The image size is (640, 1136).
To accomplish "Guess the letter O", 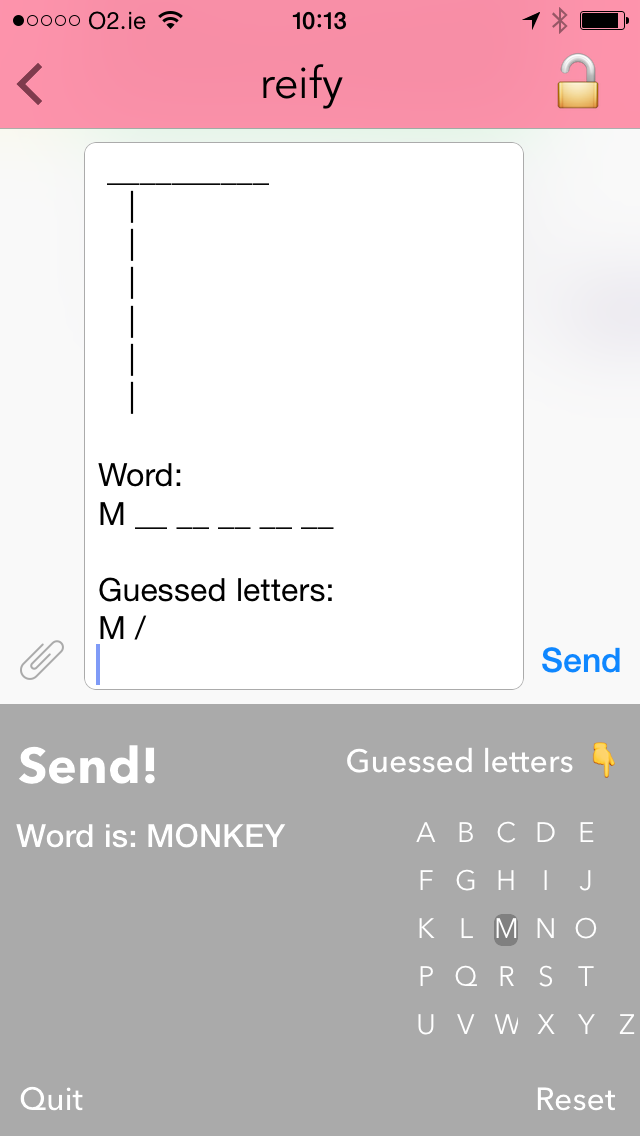I will (586, 928).
